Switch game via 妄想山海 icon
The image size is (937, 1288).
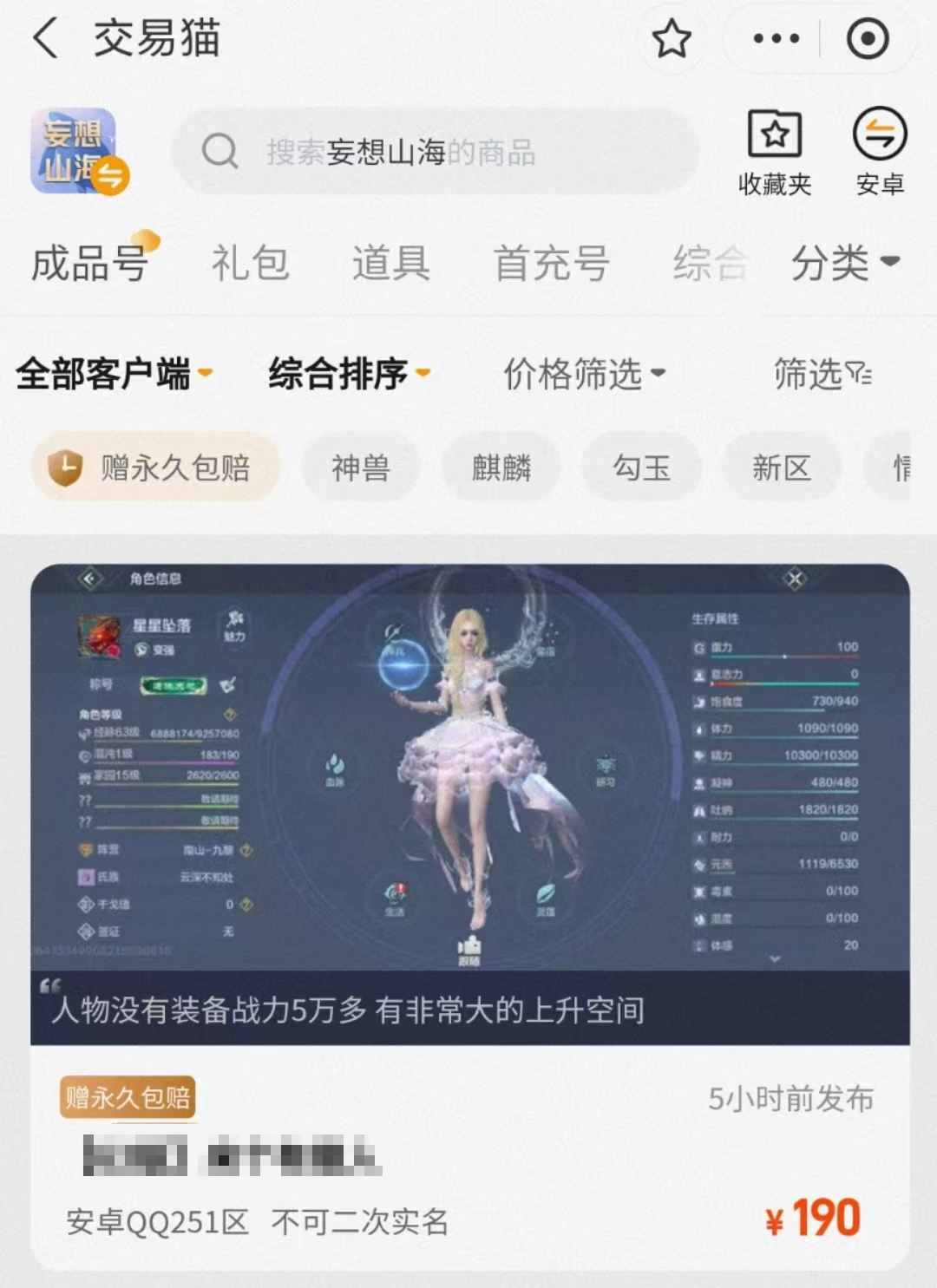(x=78, y=152)
